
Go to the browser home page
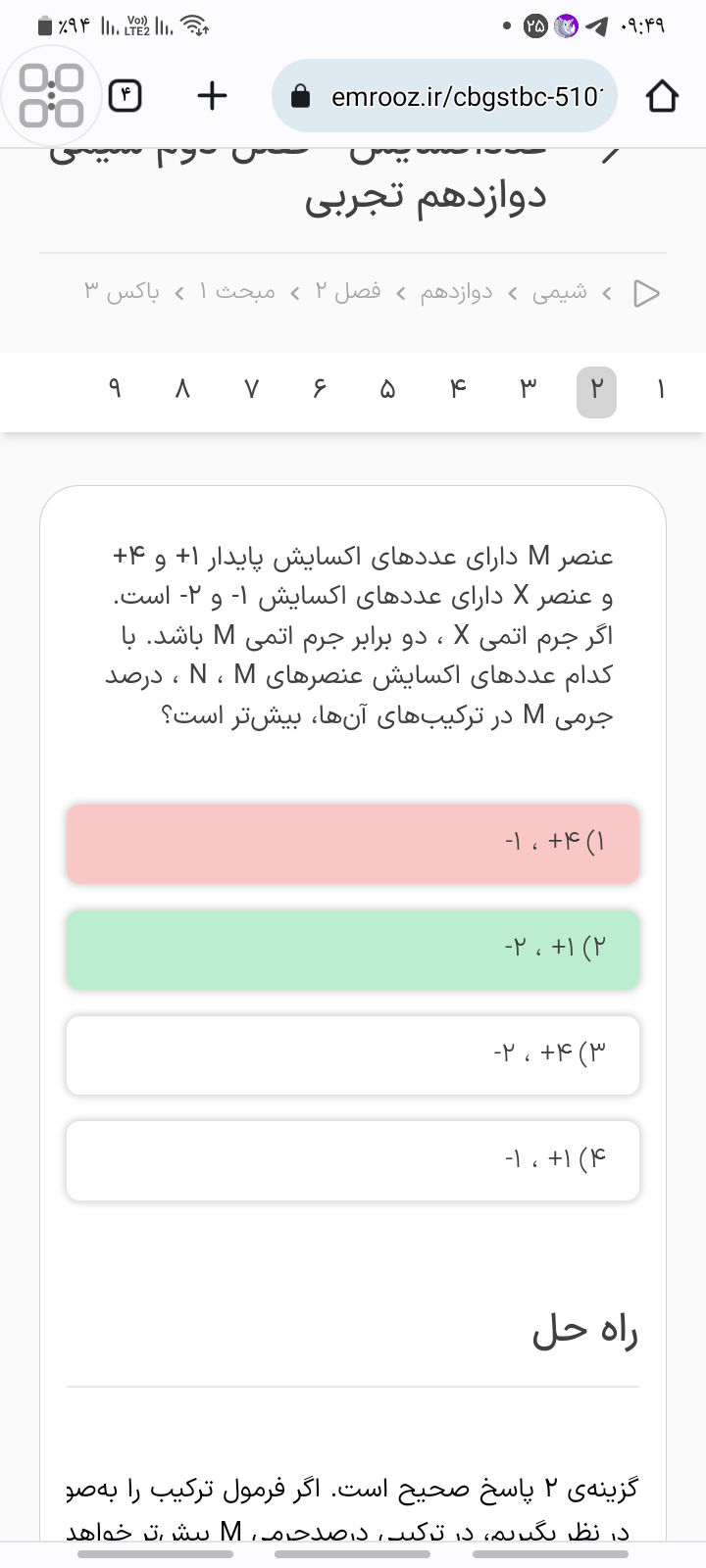click(662, 96)
